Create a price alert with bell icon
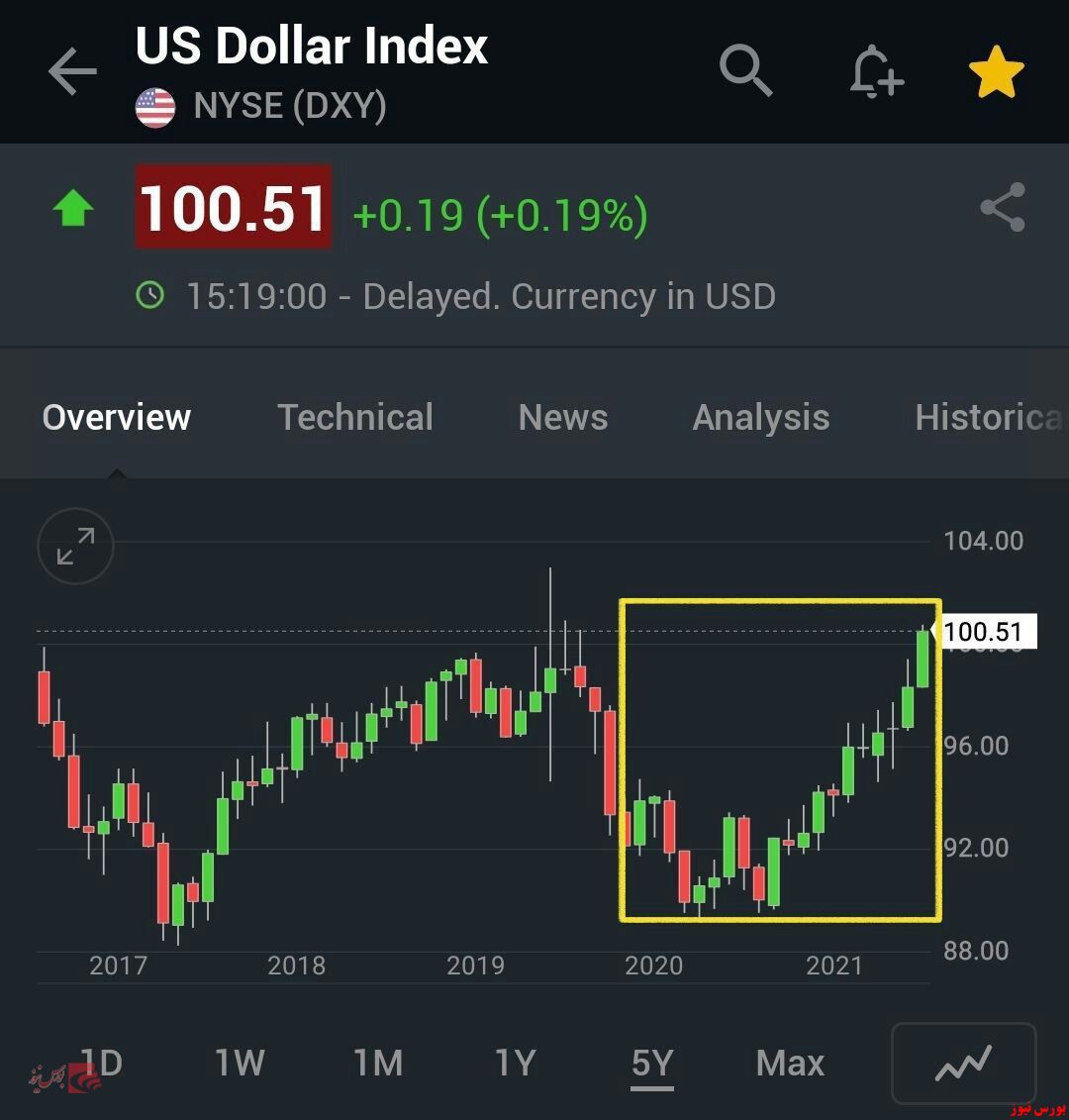This screenshot has height=1120, width=1069. pyautogui.click(x=875, y=71)
